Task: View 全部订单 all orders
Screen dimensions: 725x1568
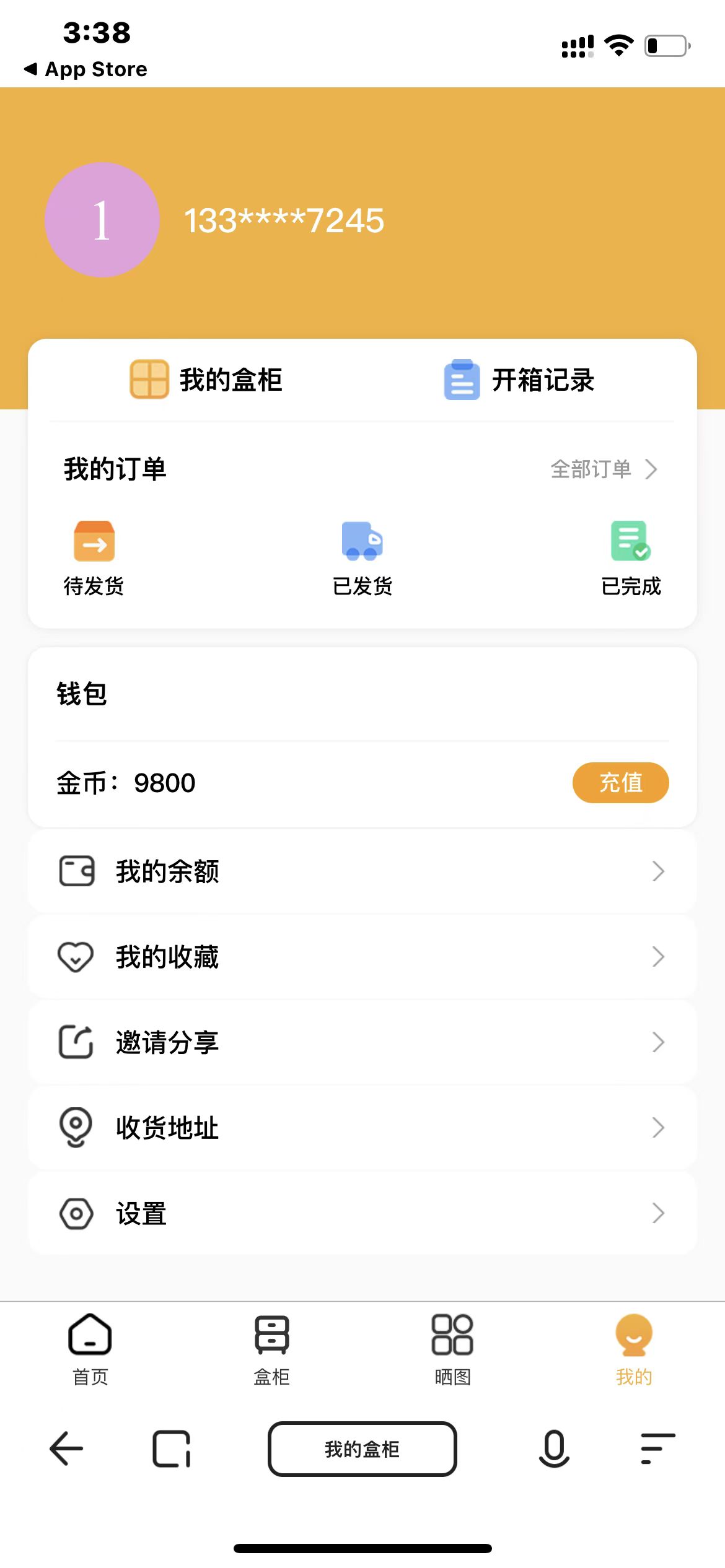Action: coord(603,469)
